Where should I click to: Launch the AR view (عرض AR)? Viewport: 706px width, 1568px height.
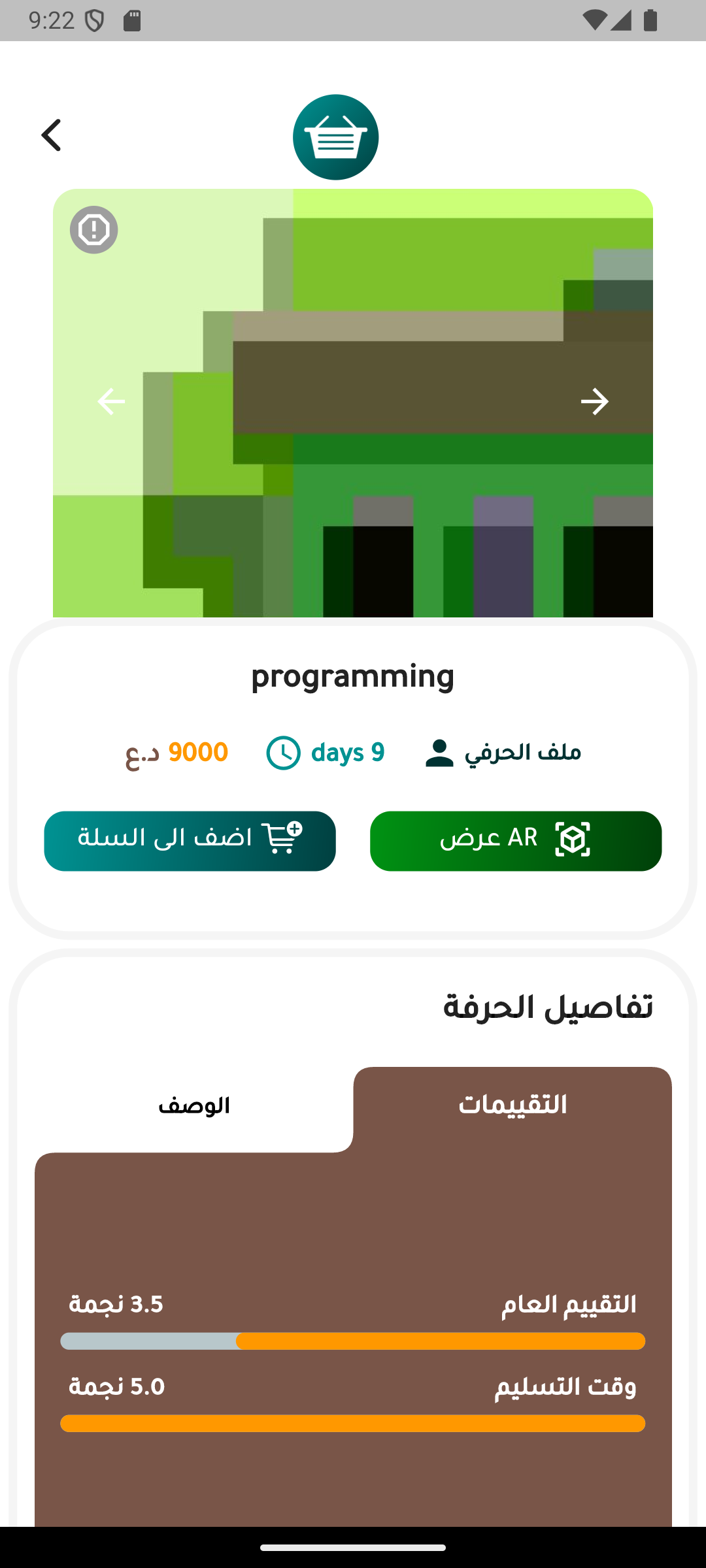[516, 841]
